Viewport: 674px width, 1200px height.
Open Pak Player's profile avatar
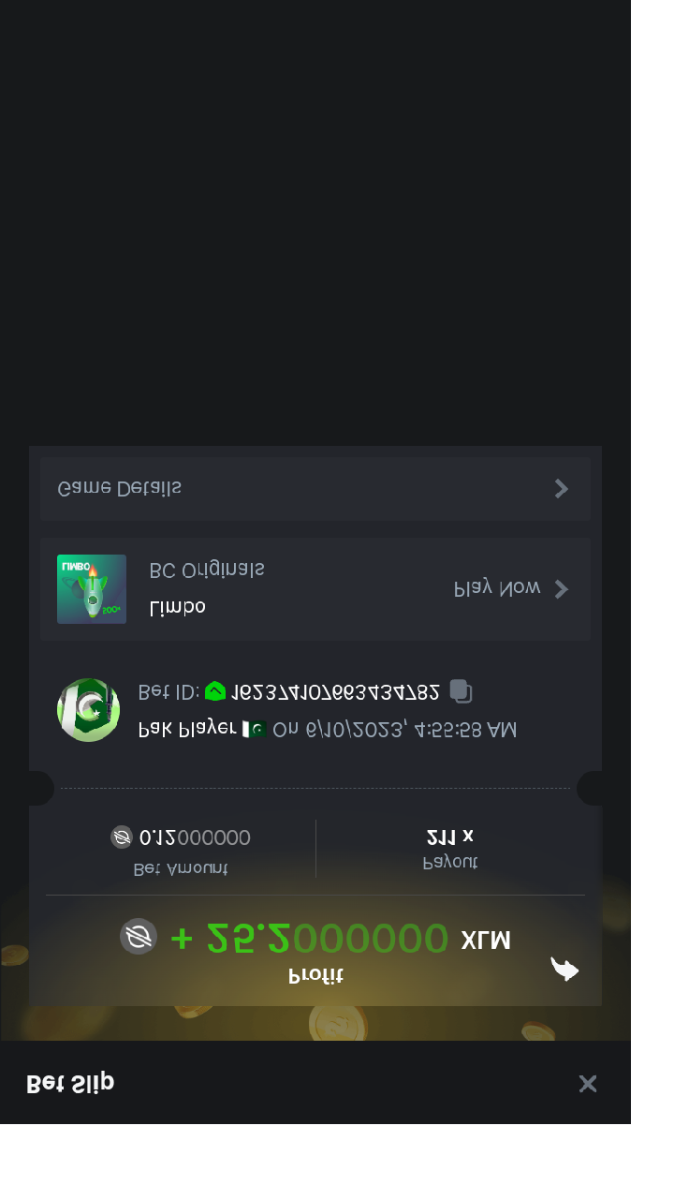pyautogui.click(x=88, y=709)
